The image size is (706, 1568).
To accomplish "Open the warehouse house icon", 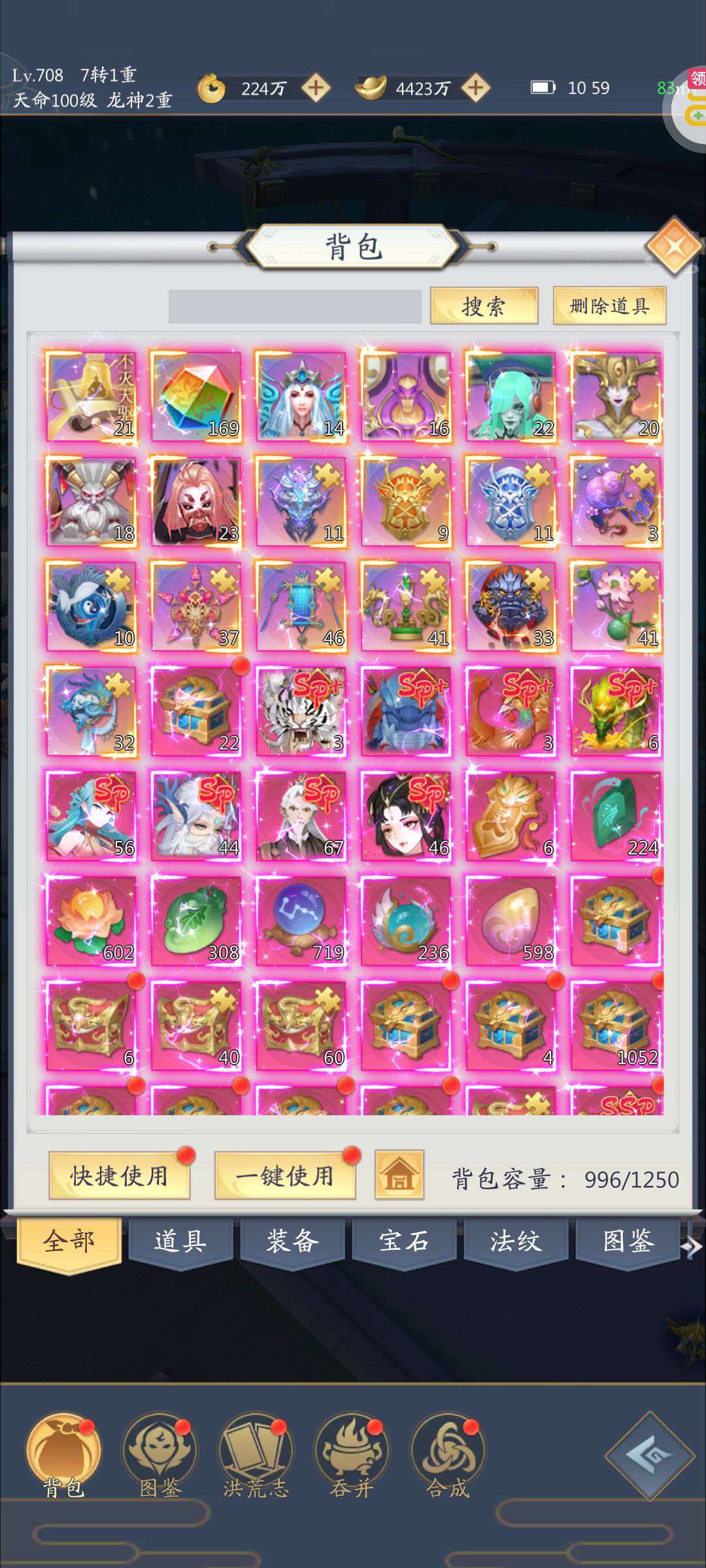I will [x=399, y=1175].
